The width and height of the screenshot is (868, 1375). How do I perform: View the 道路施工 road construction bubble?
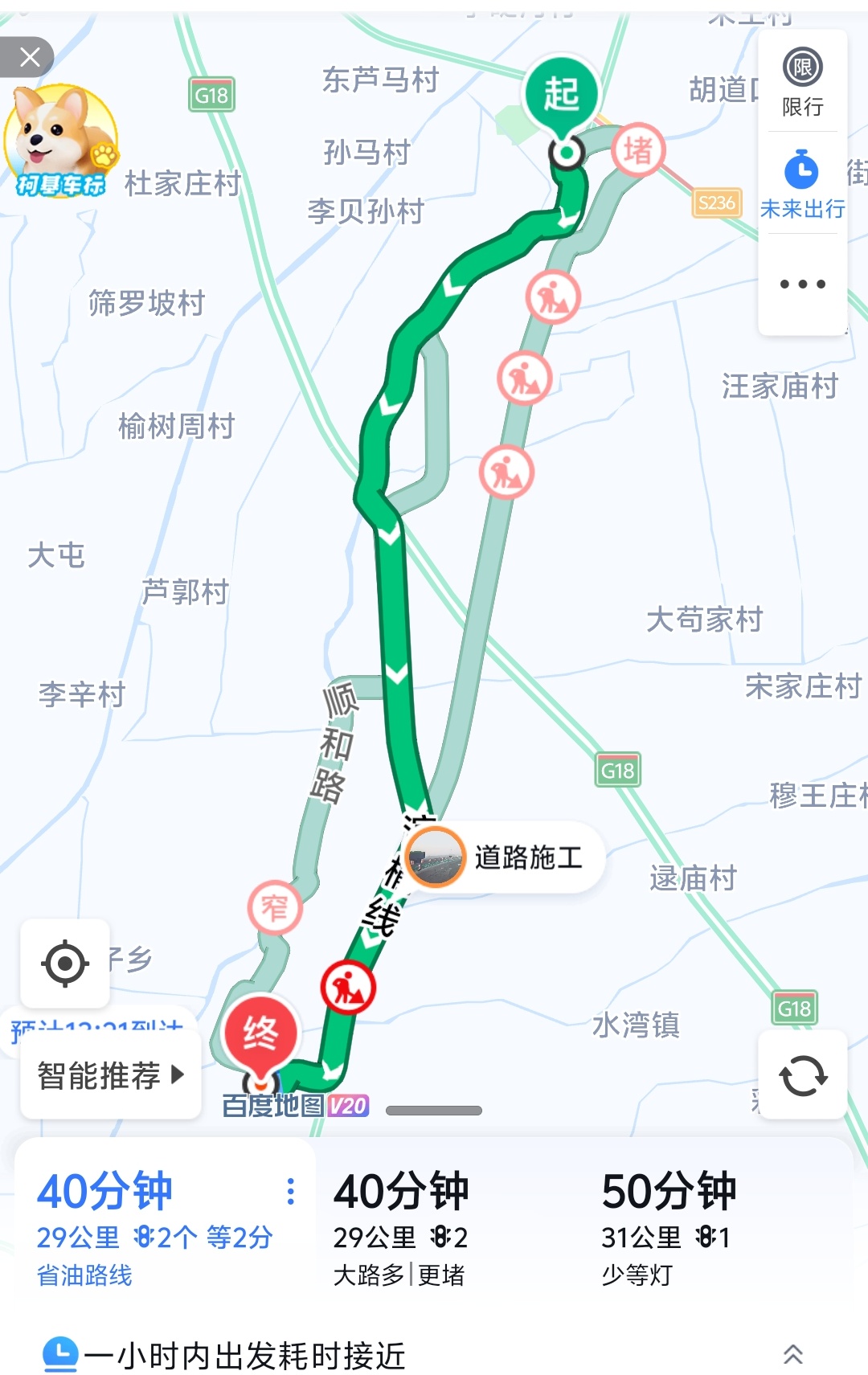(x=505, y=857)
